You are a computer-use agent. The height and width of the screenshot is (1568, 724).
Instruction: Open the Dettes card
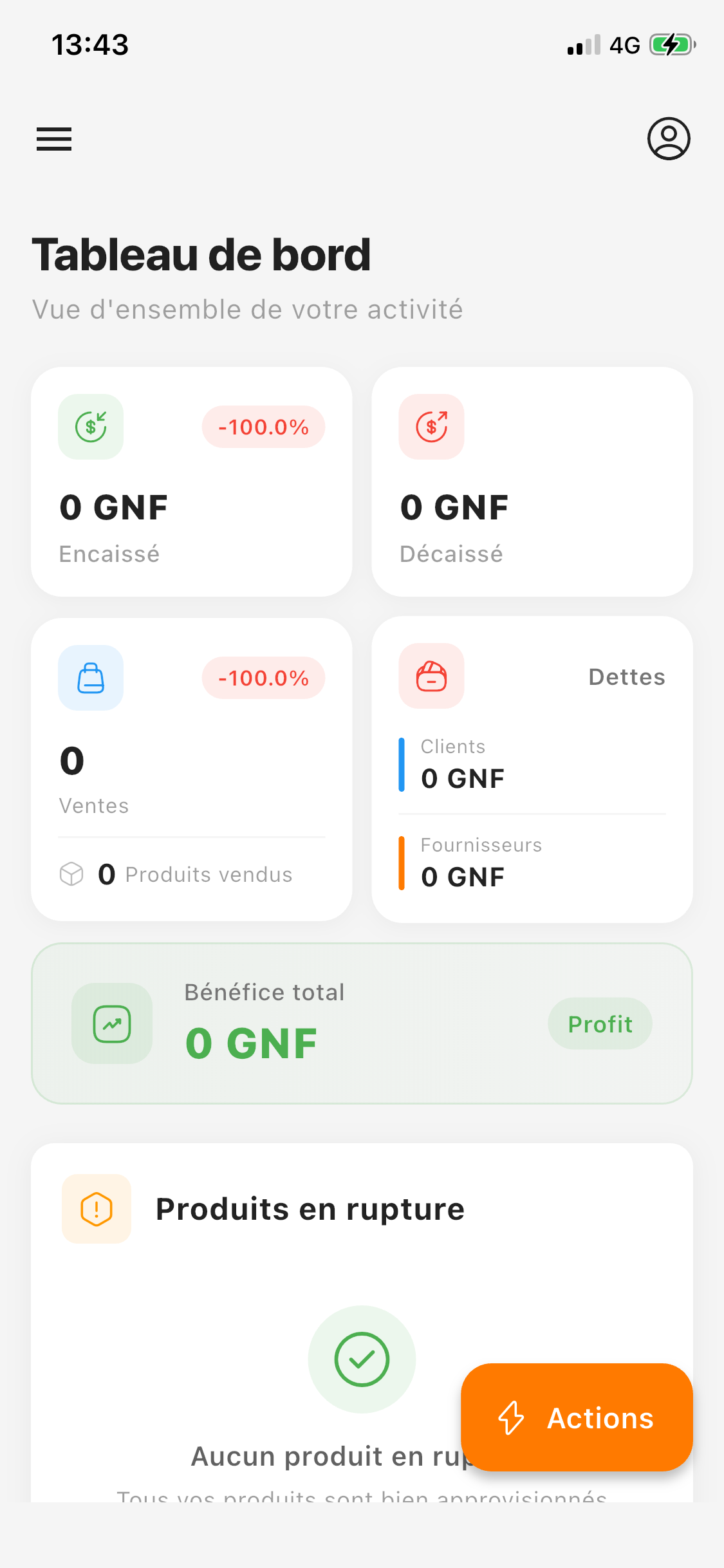pos(532,769)
